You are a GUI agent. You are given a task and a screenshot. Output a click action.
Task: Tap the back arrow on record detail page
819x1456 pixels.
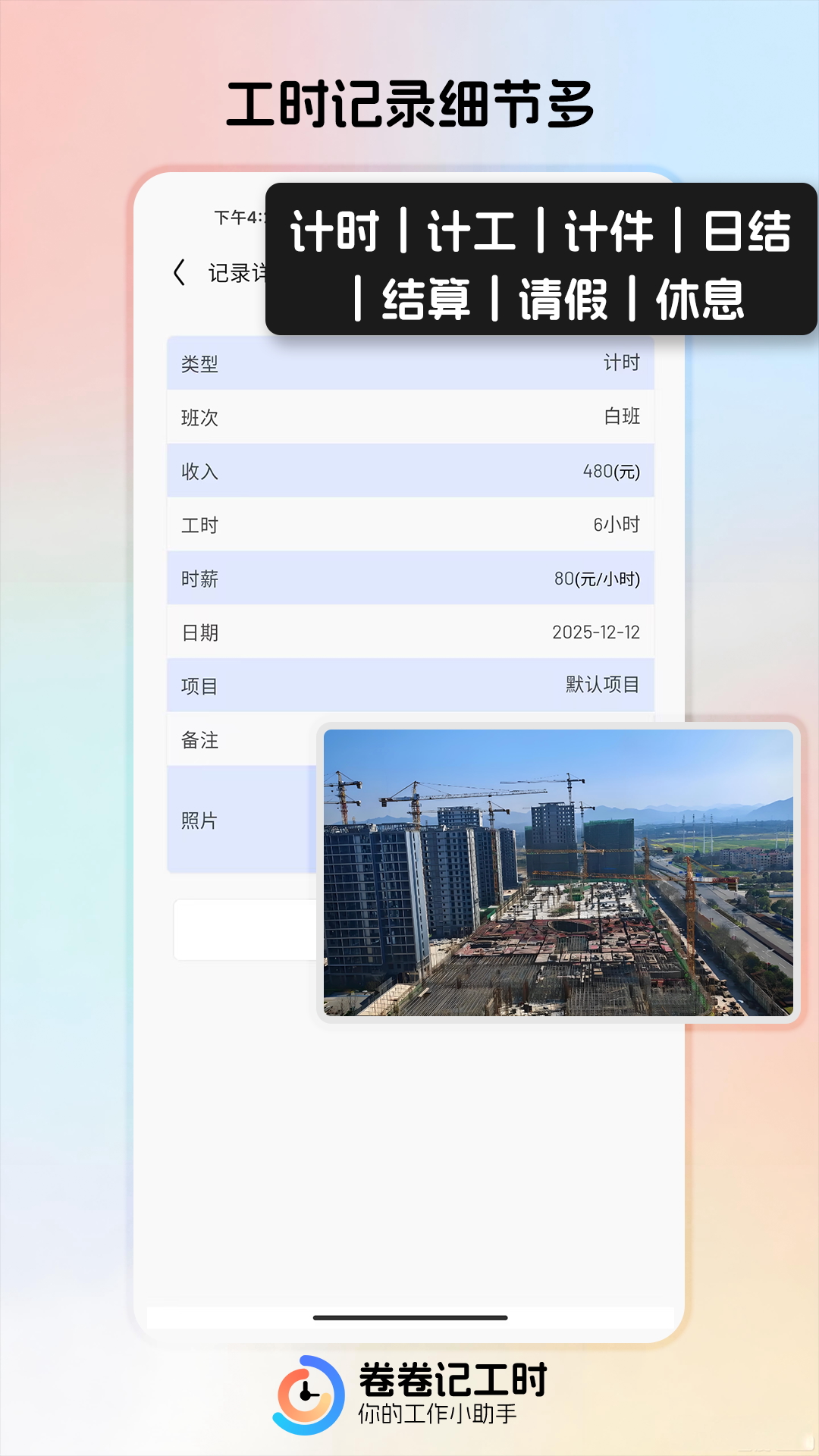coord(180,271)
